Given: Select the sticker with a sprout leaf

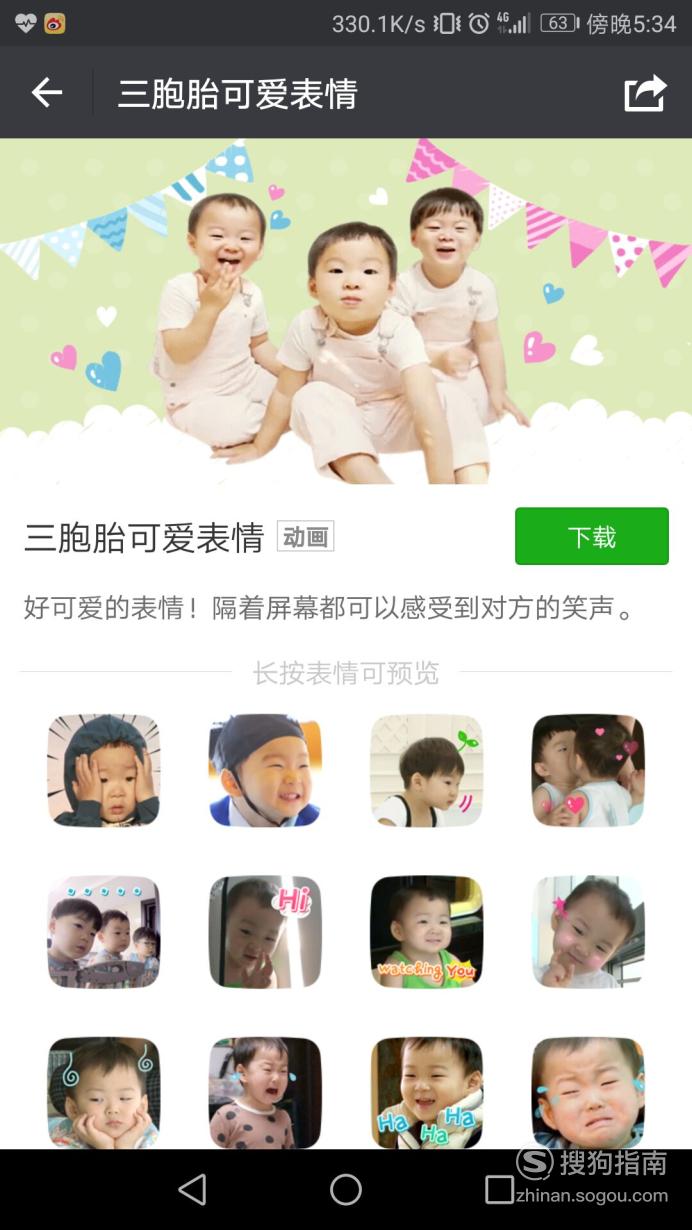Looking at the screenshot, I should coord(427,770).
